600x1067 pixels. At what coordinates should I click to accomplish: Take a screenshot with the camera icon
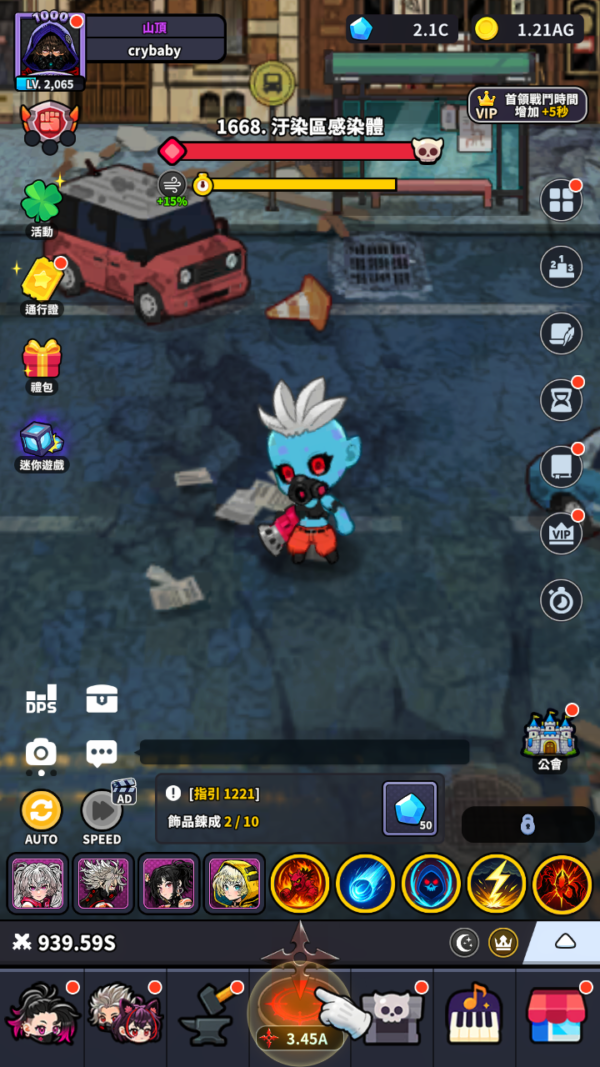coord(41,753)
